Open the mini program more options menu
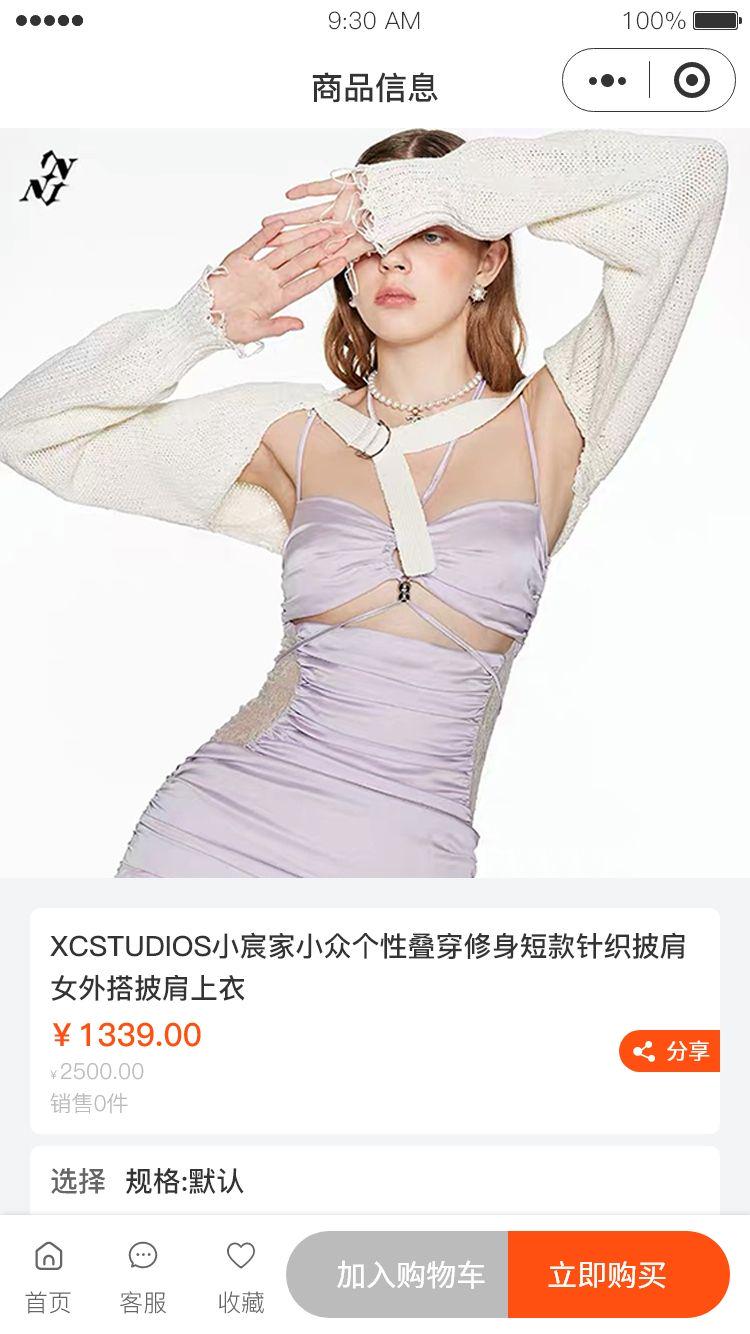Screen dimensions: 750x1334 pyautogui.click(x=607, y=80)
